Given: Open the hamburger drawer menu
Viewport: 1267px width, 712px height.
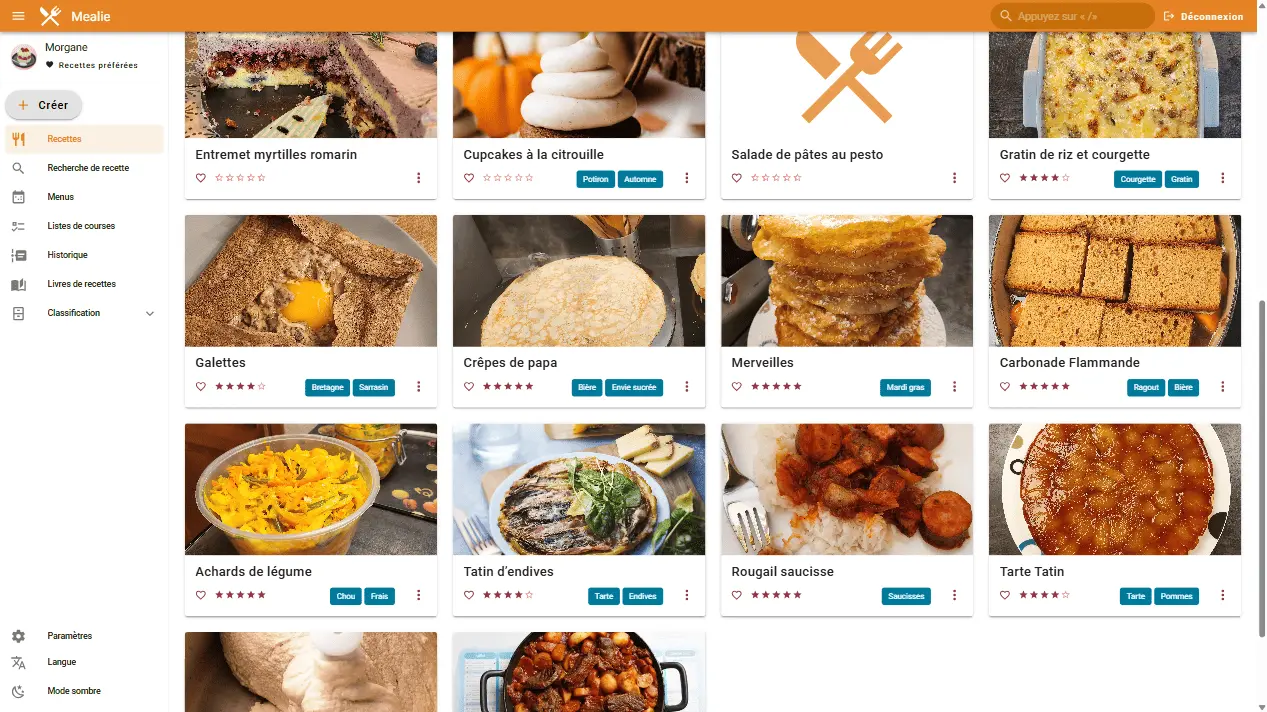Looking at the screenshot, I should click(18, 16).
